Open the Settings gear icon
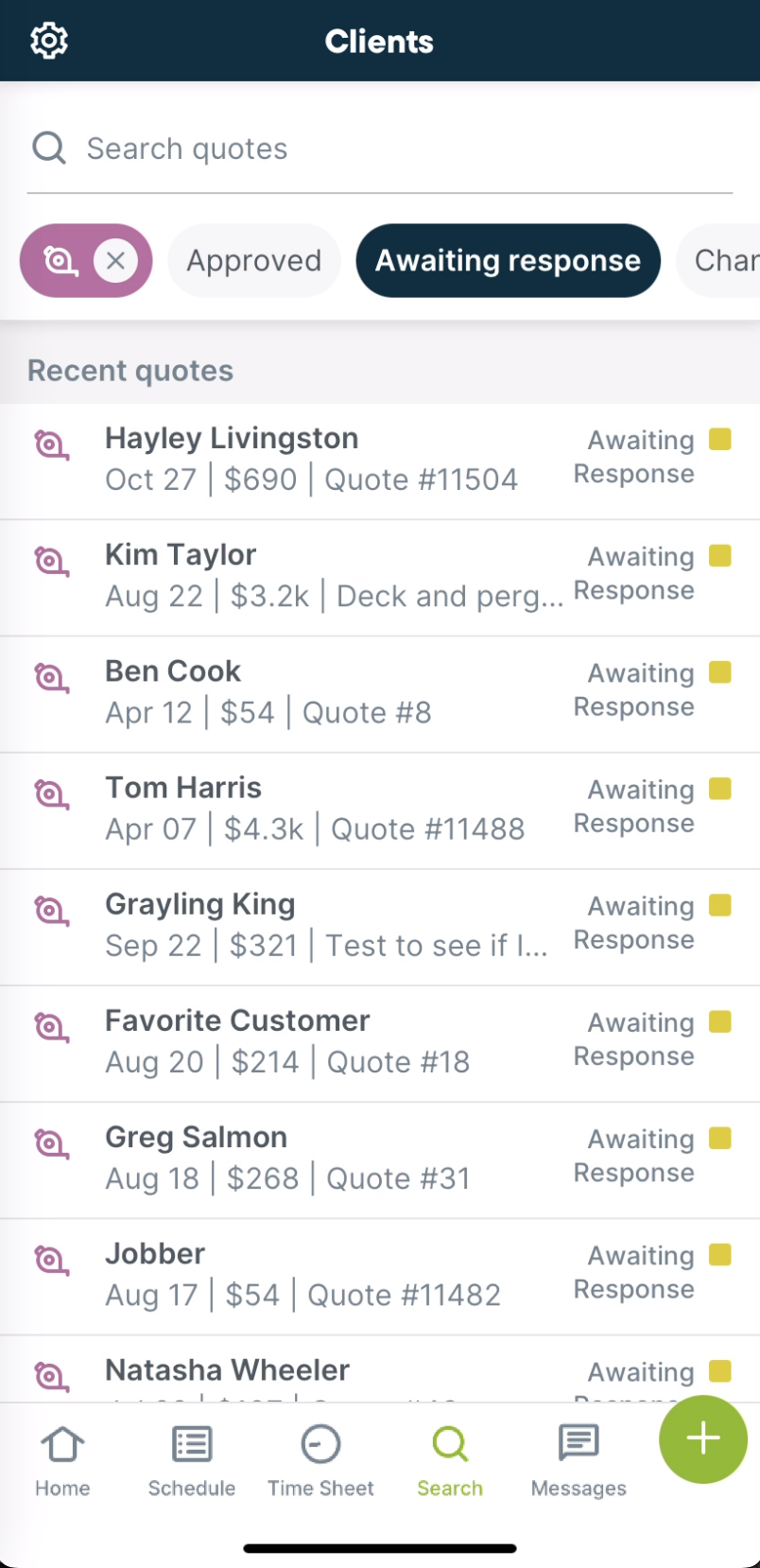 pos(47,41)
